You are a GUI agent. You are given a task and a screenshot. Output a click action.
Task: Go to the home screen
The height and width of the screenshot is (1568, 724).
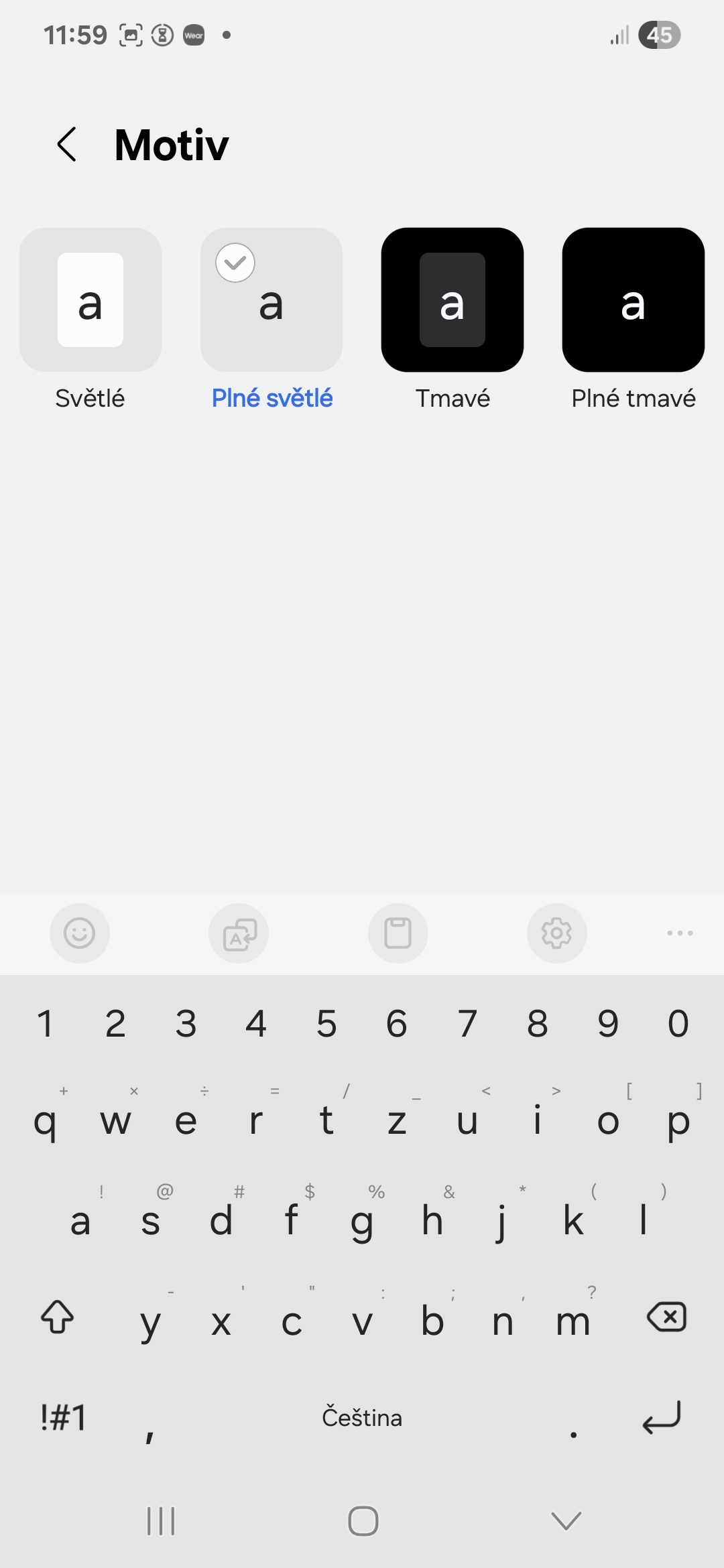(x=363, y=1520)
